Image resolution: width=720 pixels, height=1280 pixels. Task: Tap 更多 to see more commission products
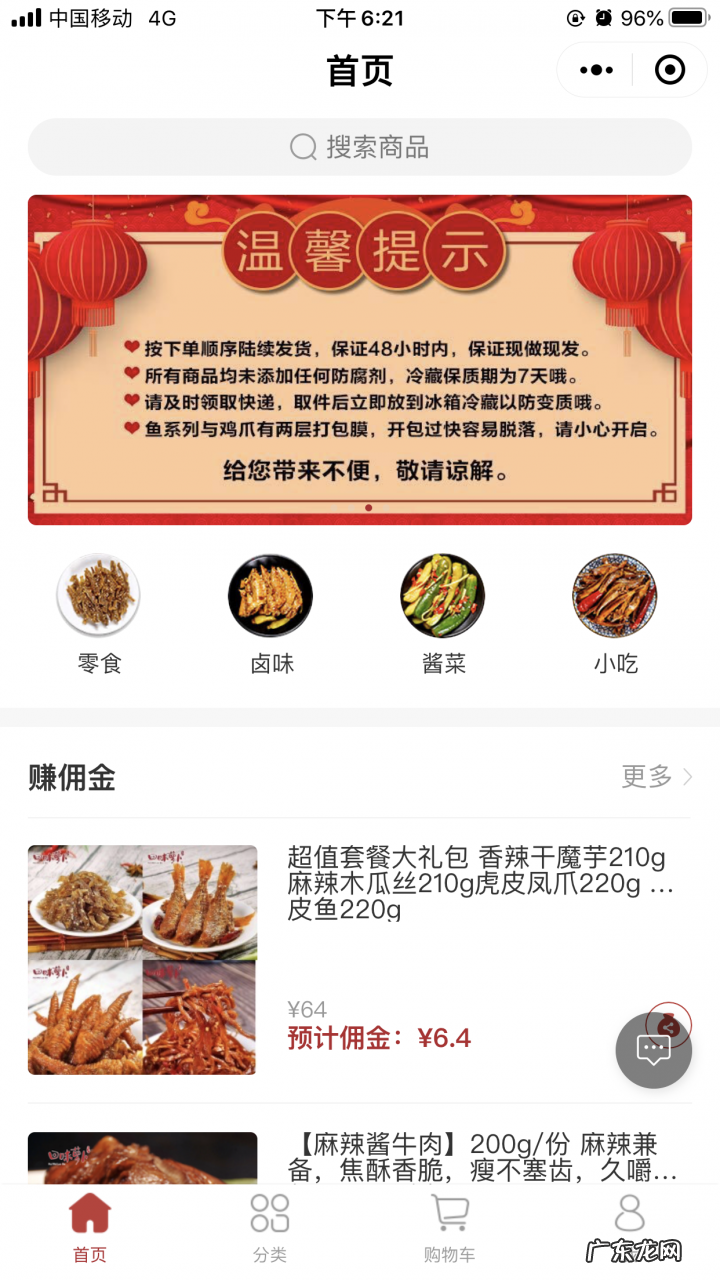click(644, 778)
